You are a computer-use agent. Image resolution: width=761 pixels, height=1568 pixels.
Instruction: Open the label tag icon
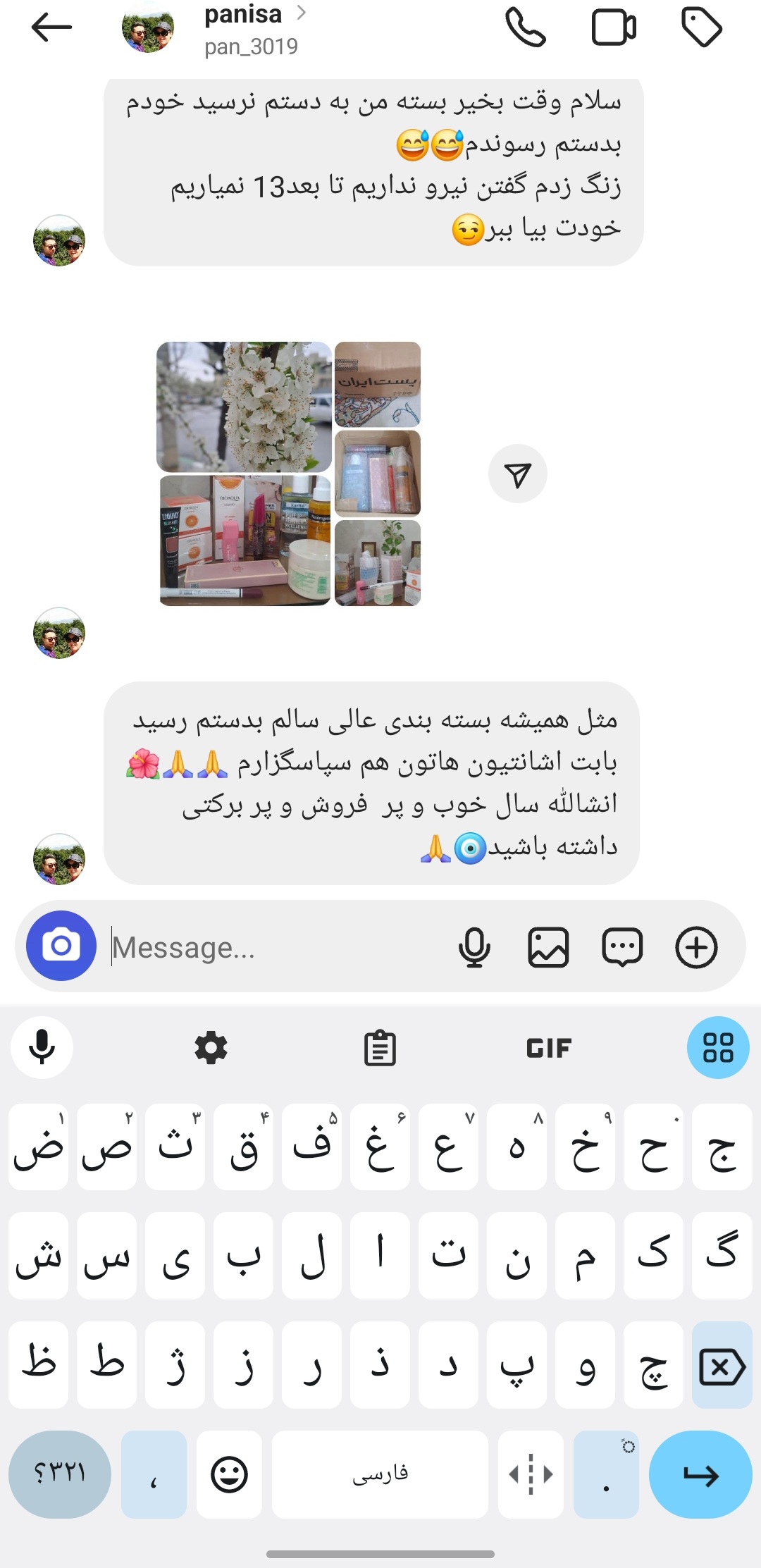click(702, 27)
